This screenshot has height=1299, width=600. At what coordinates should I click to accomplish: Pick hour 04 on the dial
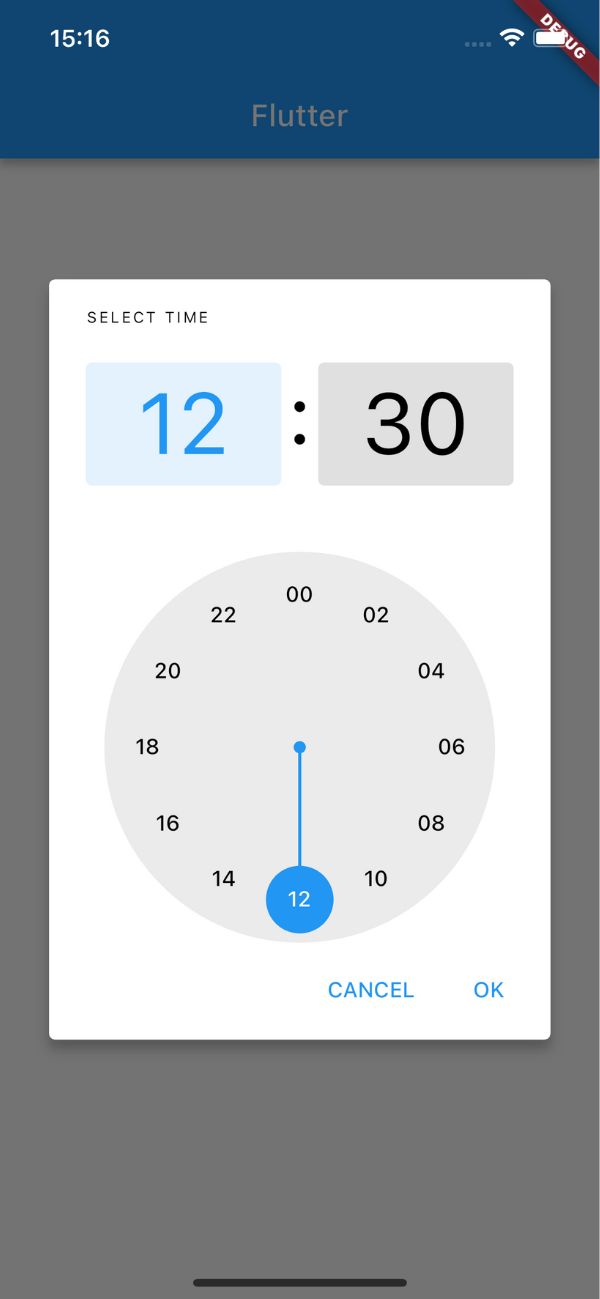pyautogui.click(x=431, y=671)
